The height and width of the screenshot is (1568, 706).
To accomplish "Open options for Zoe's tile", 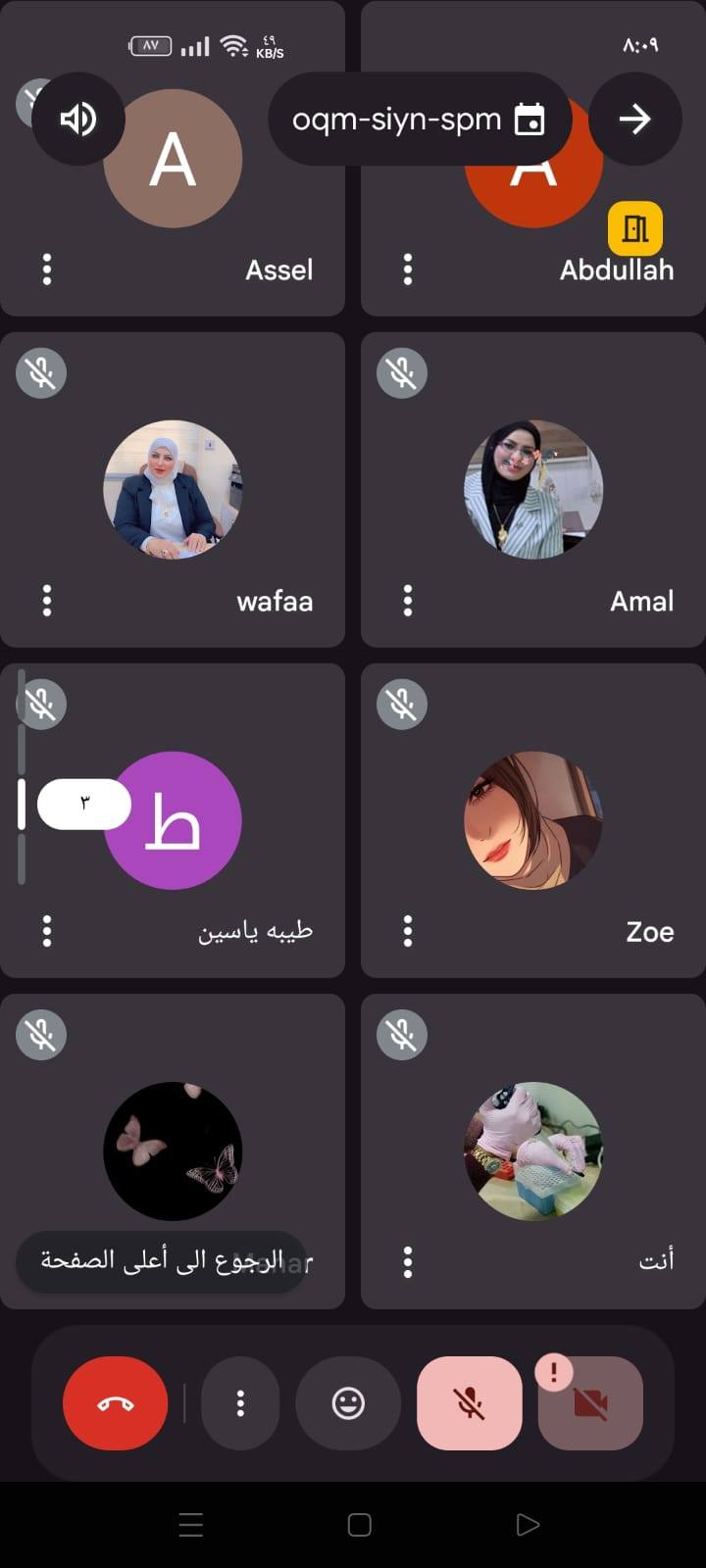I will [408, 930].
